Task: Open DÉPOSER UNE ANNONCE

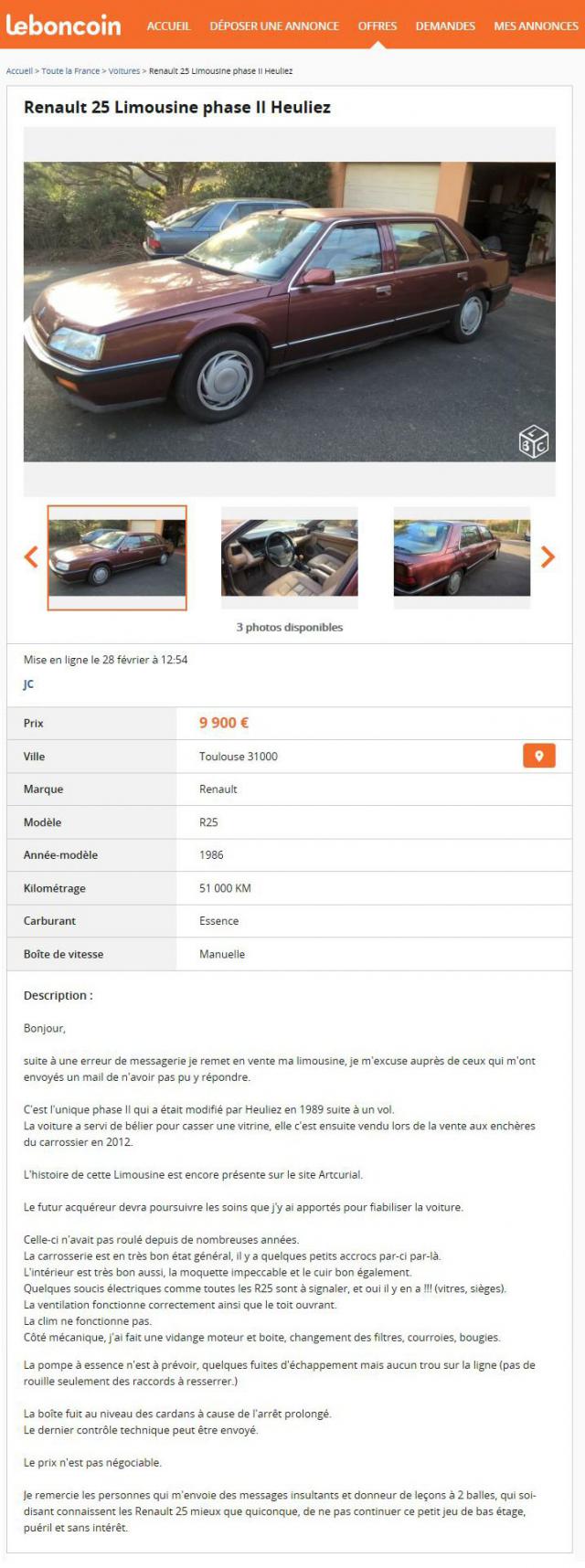Action: point(274,26)
